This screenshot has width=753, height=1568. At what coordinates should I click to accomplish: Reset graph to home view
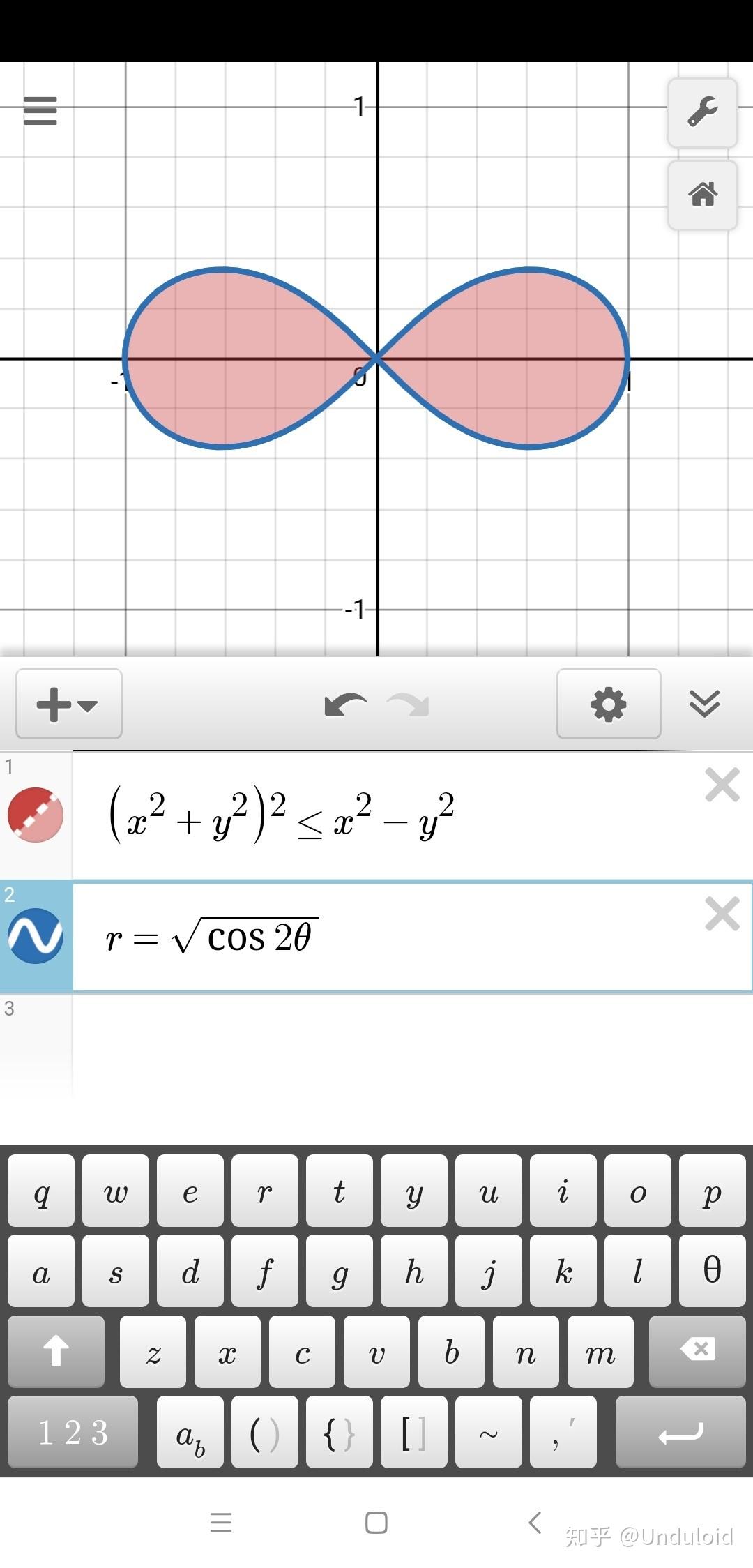click(x=703, y=195)
